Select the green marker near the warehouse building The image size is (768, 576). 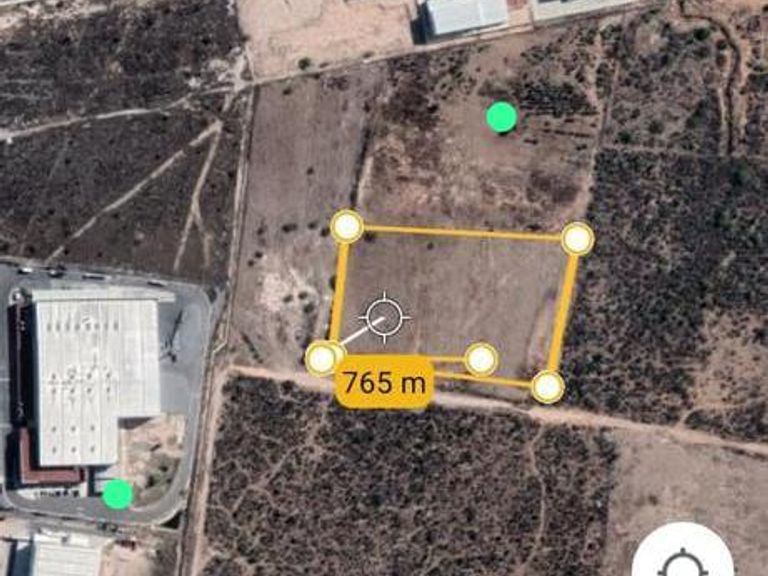pyautogui.click(x=118, y=494)
